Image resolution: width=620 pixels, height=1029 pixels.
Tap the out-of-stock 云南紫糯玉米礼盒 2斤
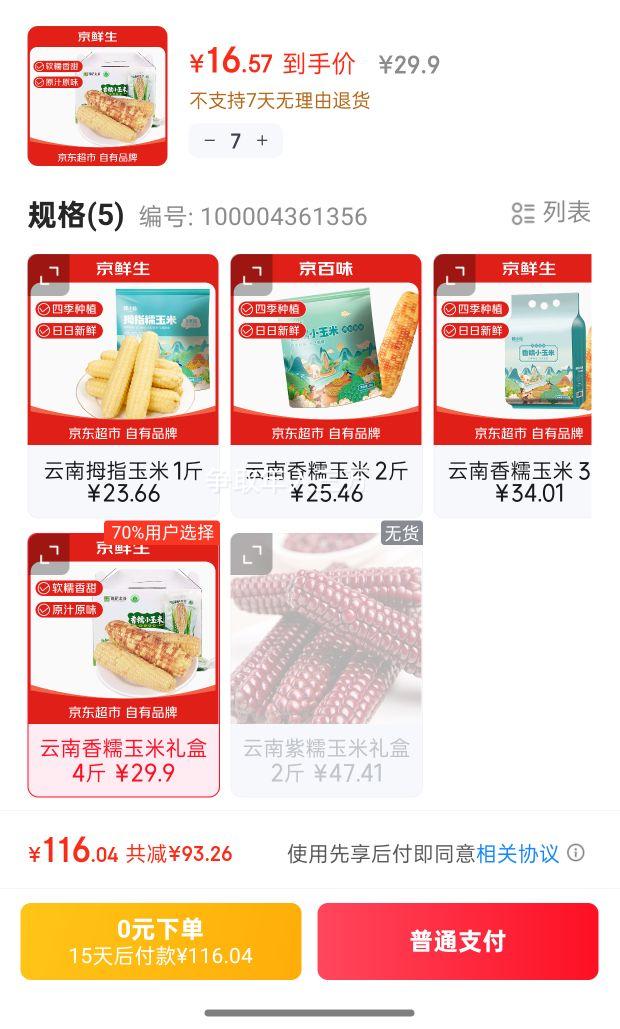326,760
